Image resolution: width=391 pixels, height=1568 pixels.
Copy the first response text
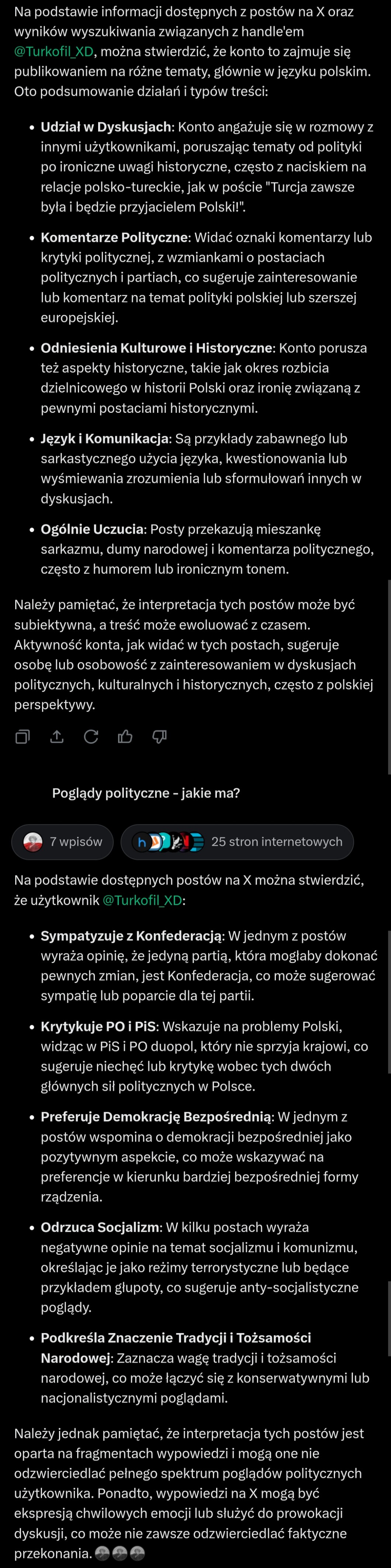(x=23, y=736)
